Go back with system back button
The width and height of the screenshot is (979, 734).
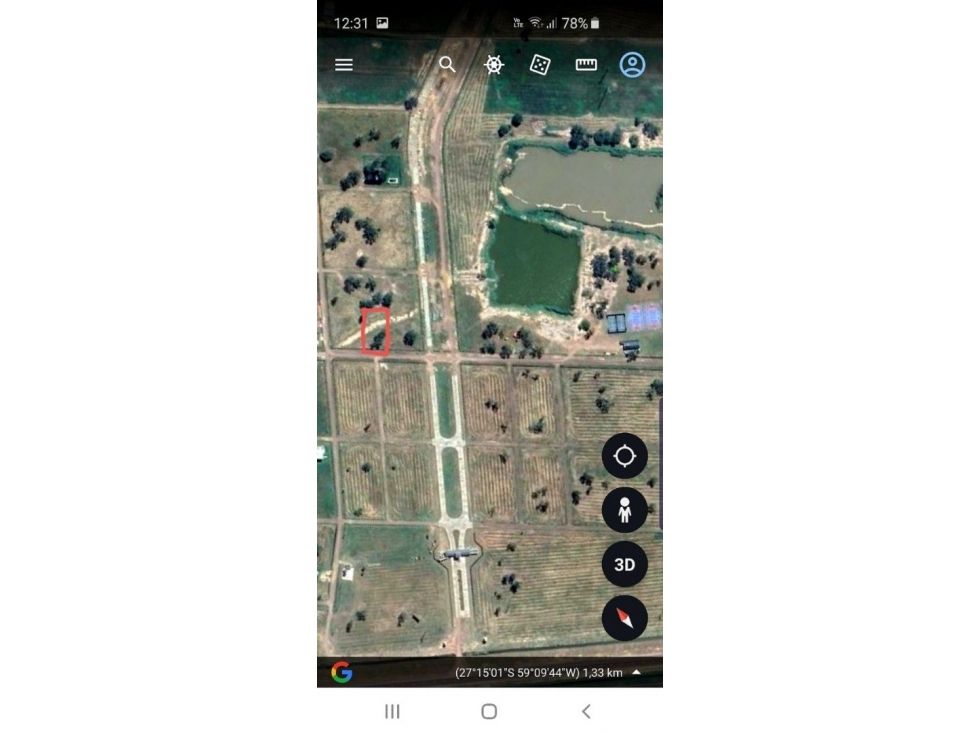click(x=586, y=712)
